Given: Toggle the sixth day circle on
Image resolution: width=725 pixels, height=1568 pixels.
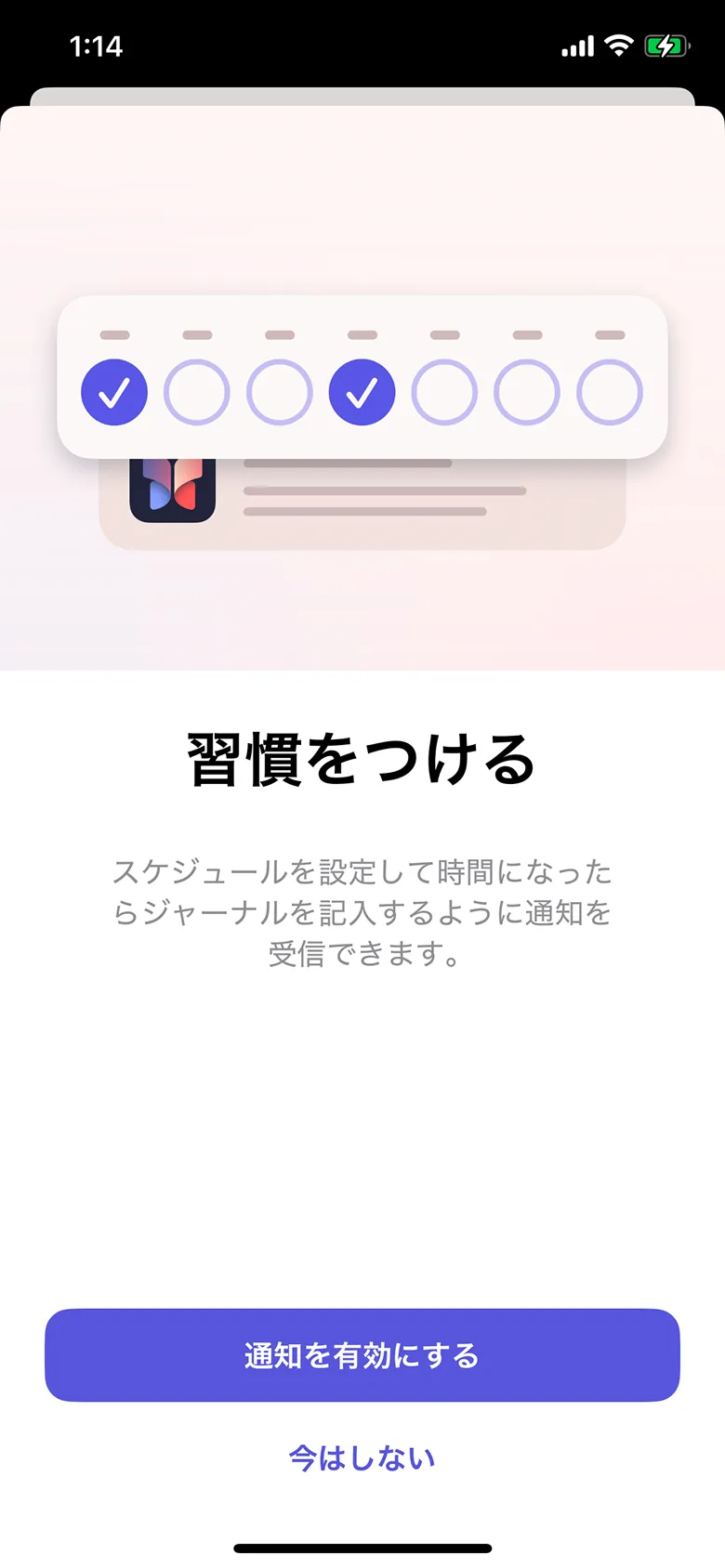Looking at the screenshot, I should click(527, 392).
